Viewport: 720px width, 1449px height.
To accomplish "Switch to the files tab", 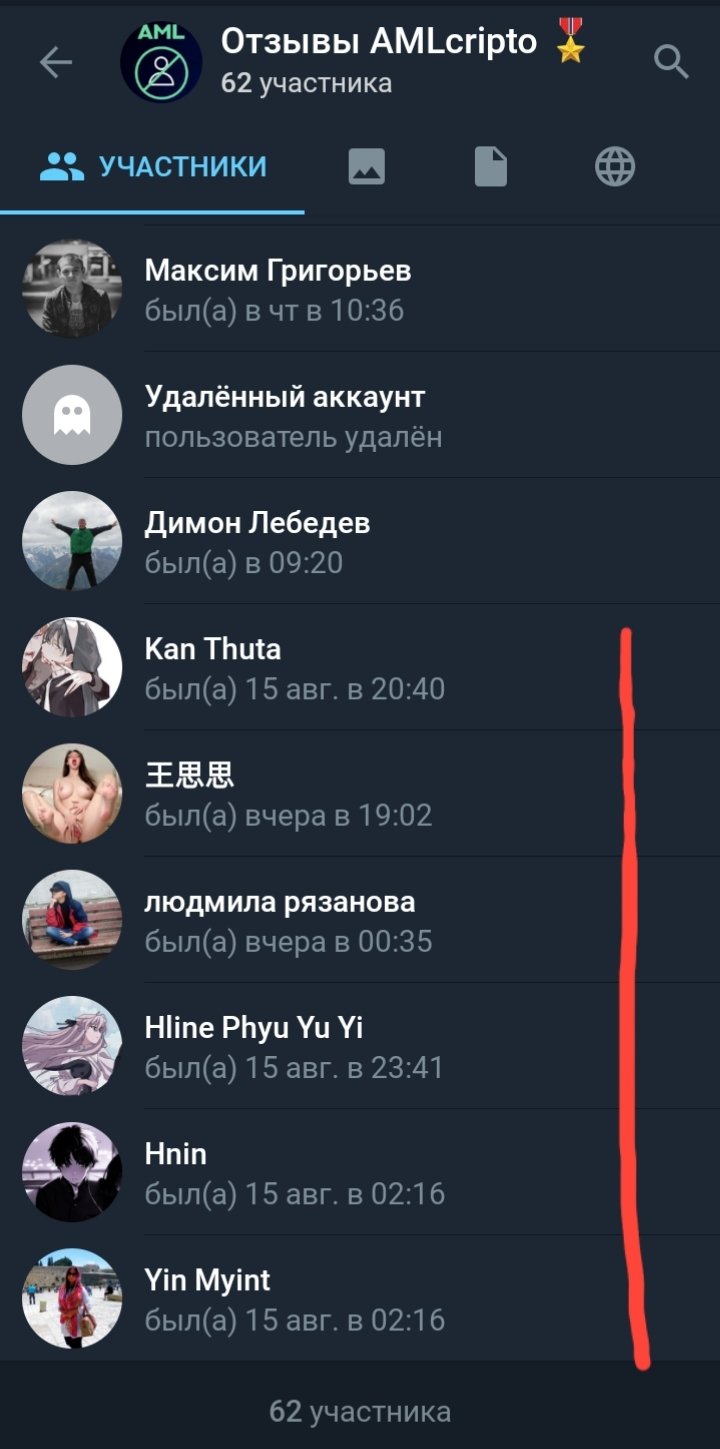I will (490, 167).
